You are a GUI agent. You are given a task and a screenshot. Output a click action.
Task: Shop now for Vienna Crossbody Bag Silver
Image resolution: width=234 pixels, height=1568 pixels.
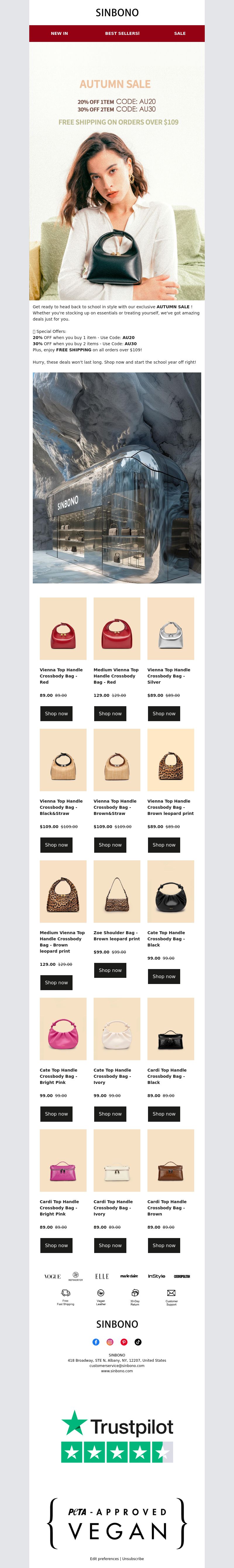tap(164, 714)
